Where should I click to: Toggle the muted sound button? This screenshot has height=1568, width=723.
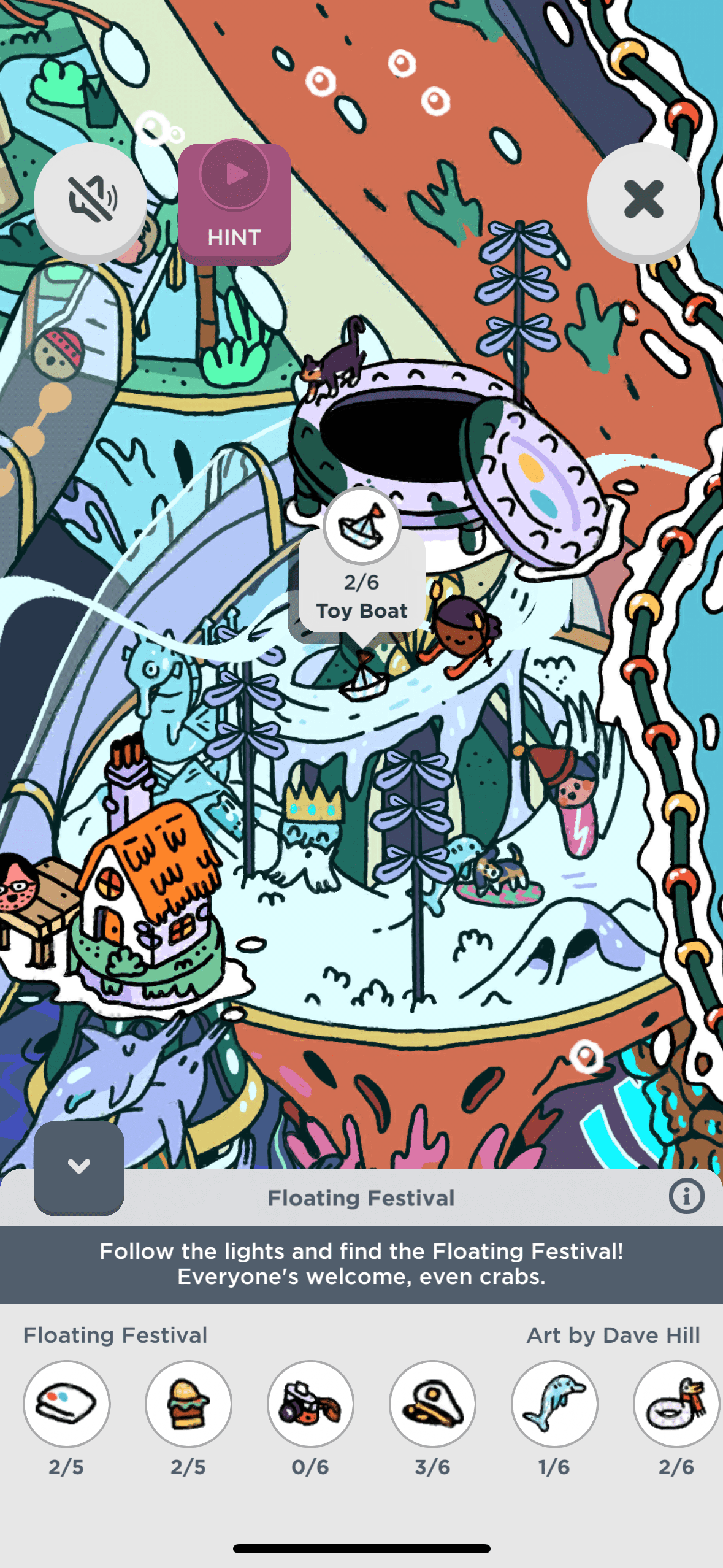90,200
